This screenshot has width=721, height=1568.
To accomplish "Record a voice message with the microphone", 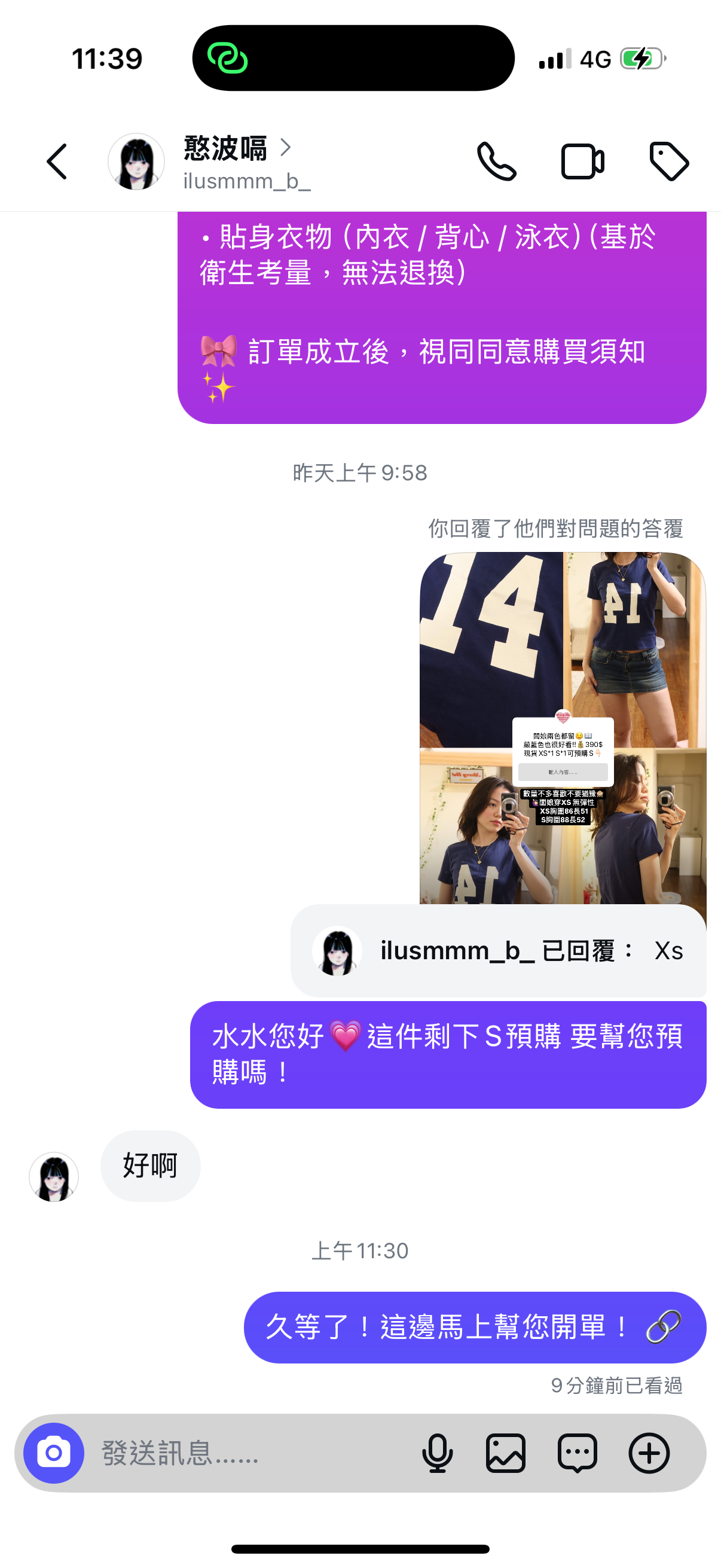I will click(x=437, y=1453).
